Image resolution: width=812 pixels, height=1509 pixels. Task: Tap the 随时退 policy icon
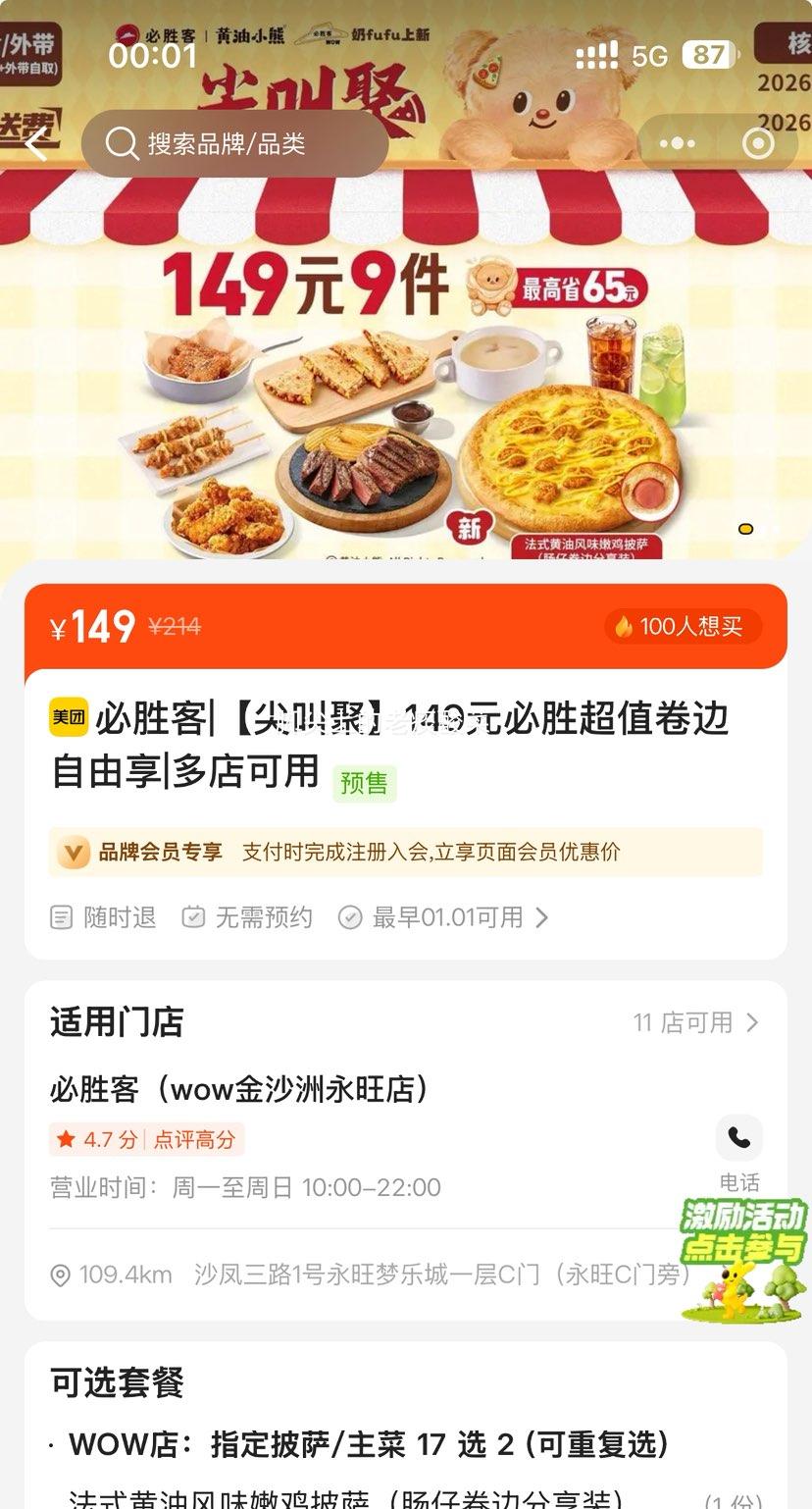click(x=61, y=917)
